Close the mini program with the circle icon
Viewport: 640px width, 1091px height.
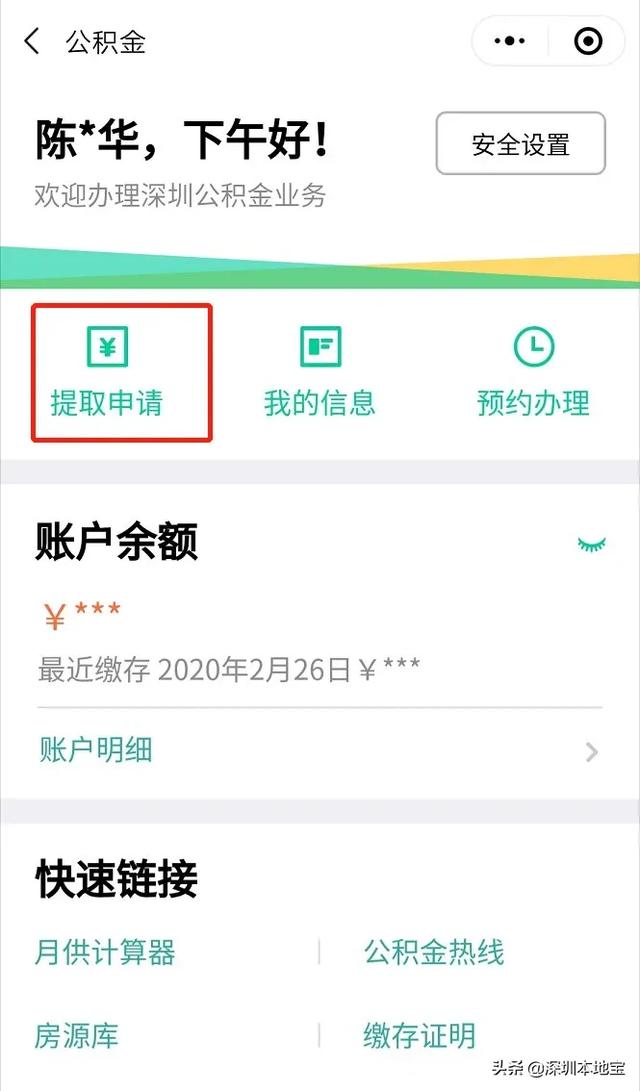pos(588,42)
